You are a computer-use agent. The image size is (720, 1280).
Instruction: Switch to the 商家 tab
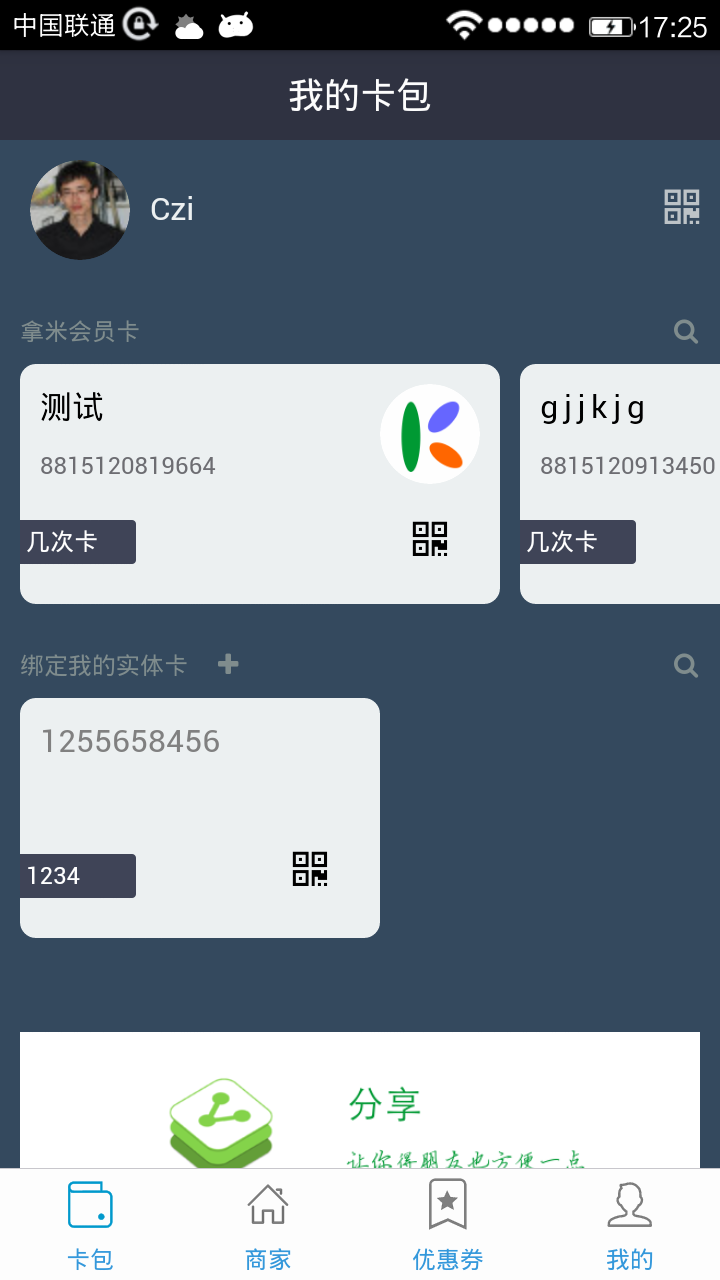click(x=268, y=1225)
